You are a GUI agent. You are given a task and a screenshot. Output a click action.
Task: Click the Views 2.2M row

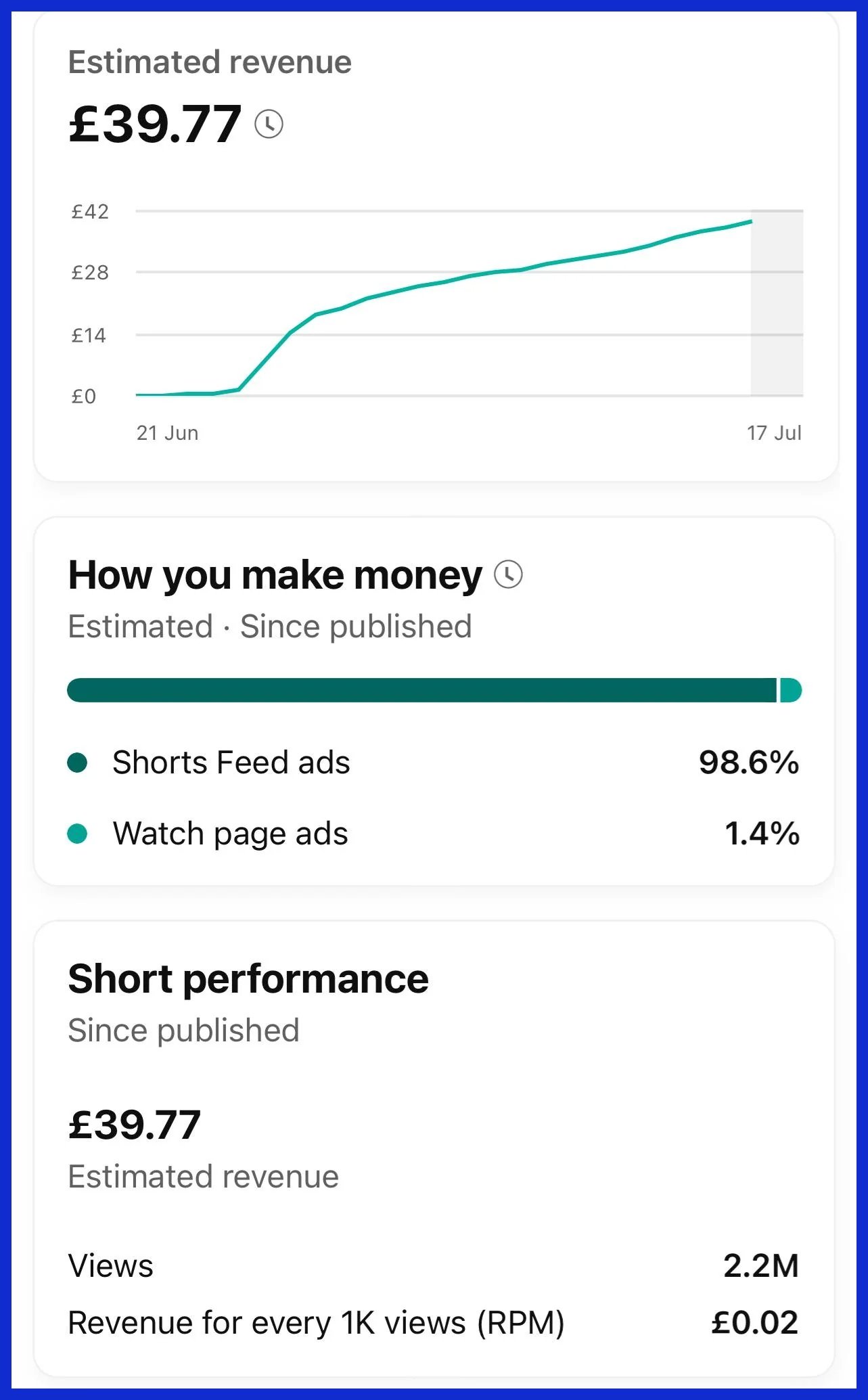(x=434, y=1267)
